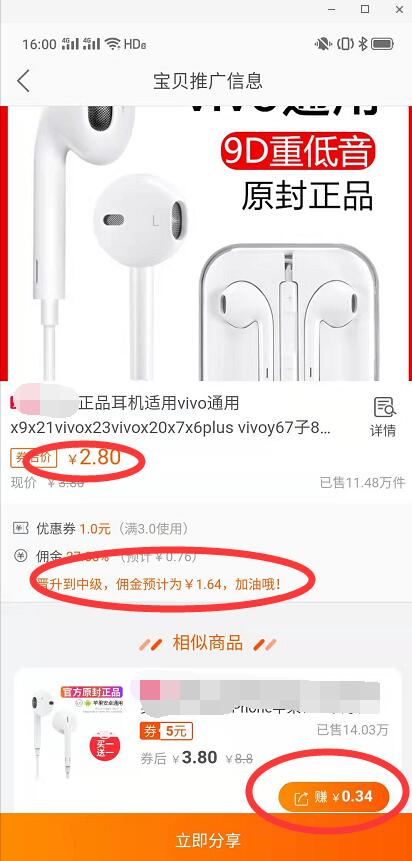Image resolution: width=412 pixels, height=861 pixels.
Task: Tap the 立即分享 share button
Action: tap(206, 840)
